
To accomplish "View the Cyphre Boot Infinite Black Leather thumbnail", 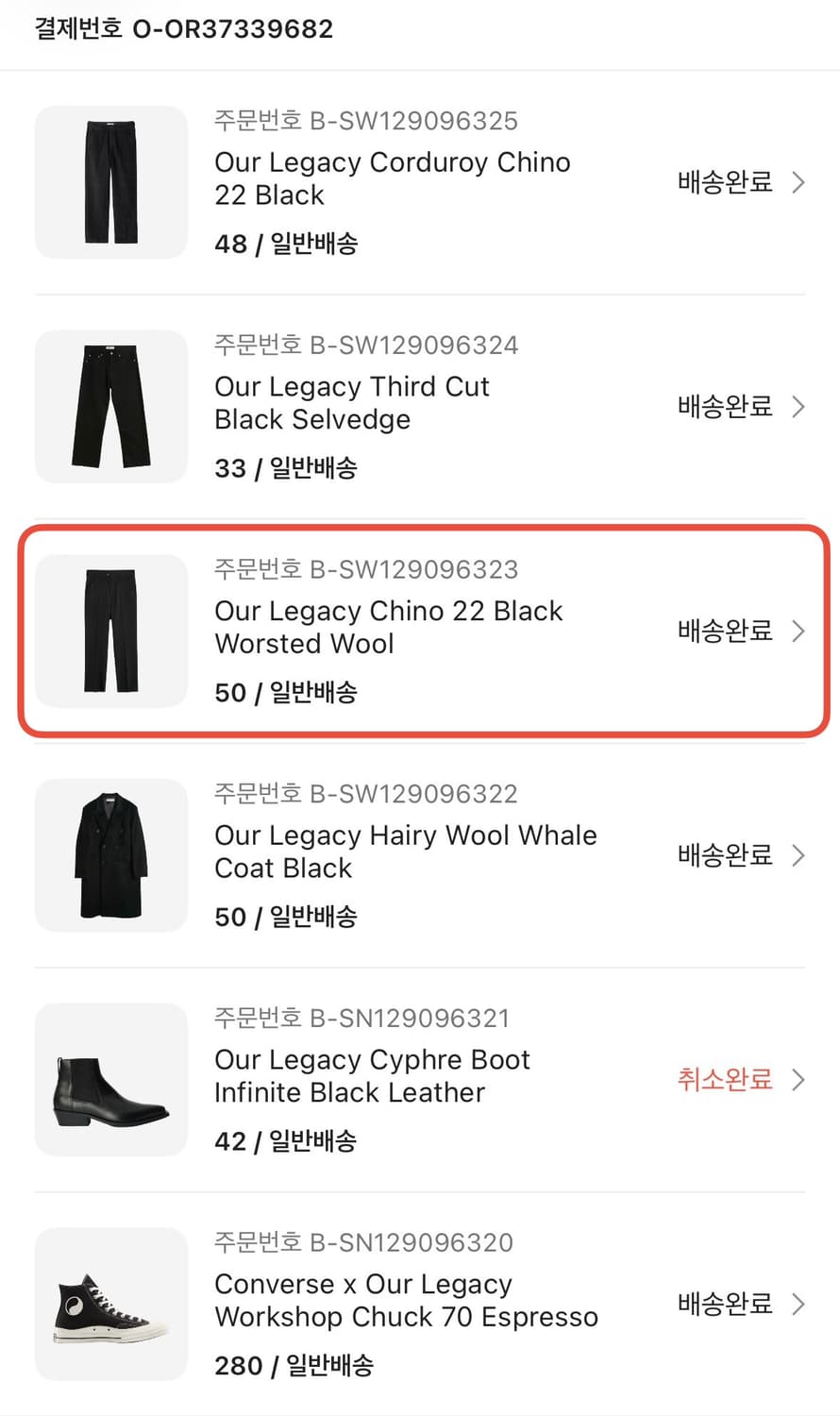I will [x=110, y=1080].
